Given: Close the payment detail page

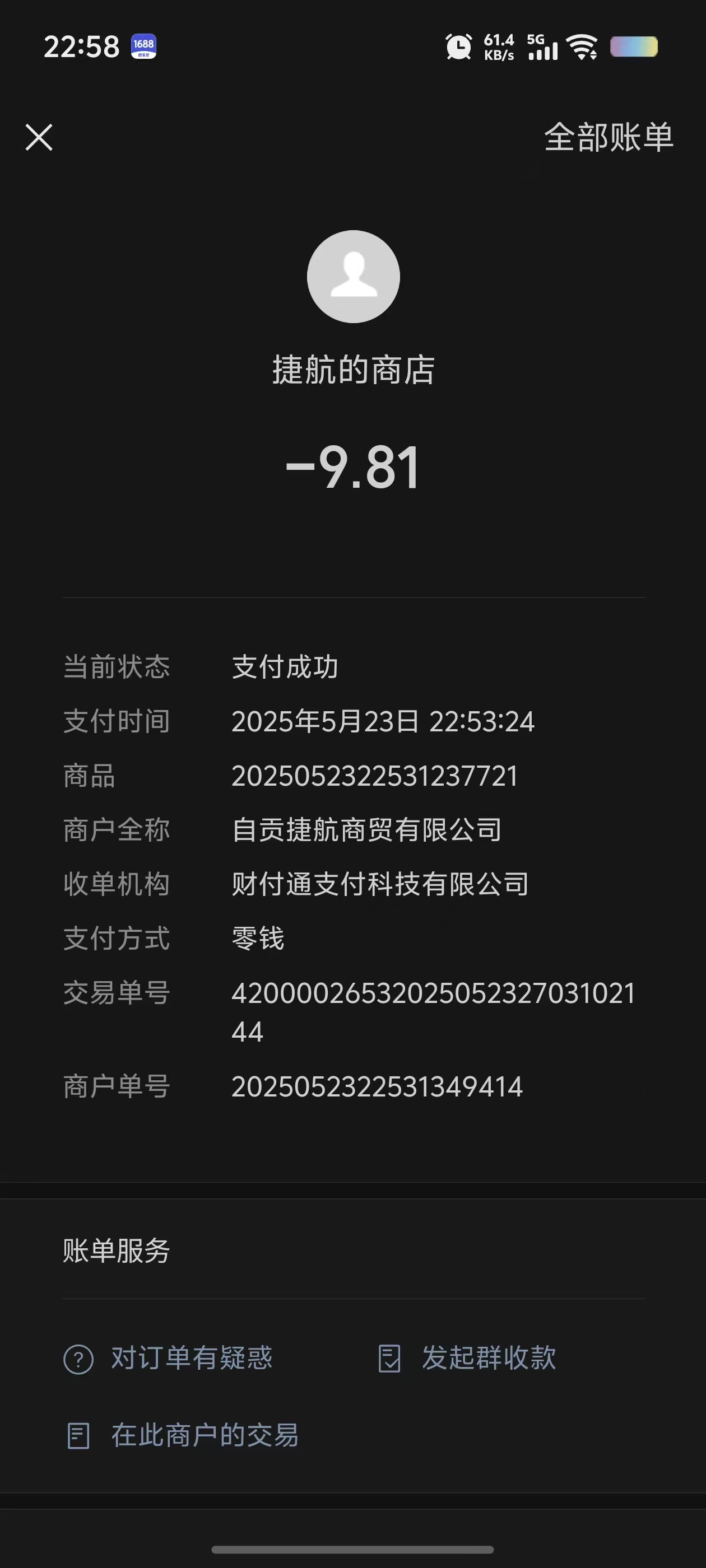Looking at the screenshot, I should (39, 137).
